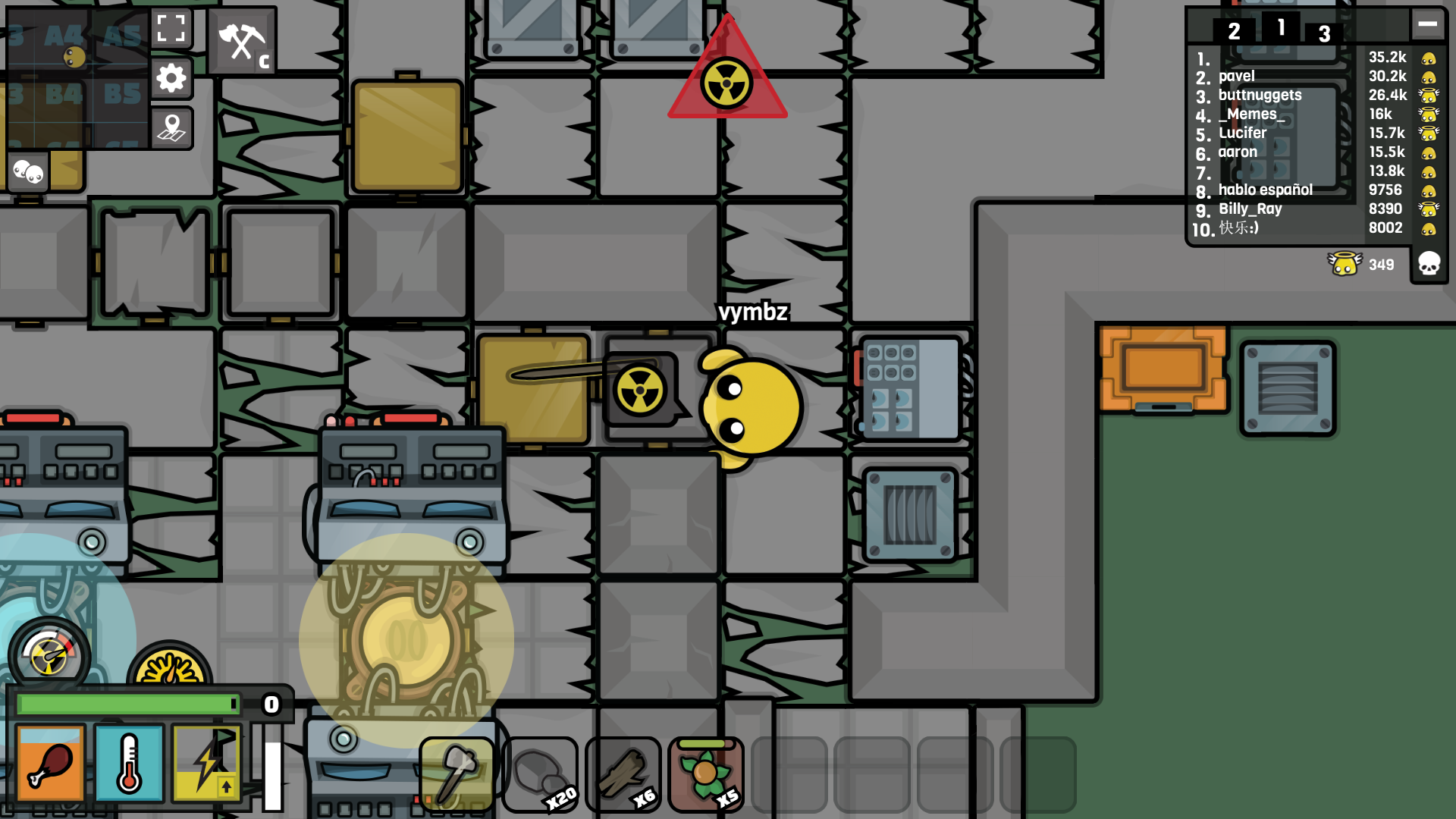Open the map location button

tap(171, 128)
